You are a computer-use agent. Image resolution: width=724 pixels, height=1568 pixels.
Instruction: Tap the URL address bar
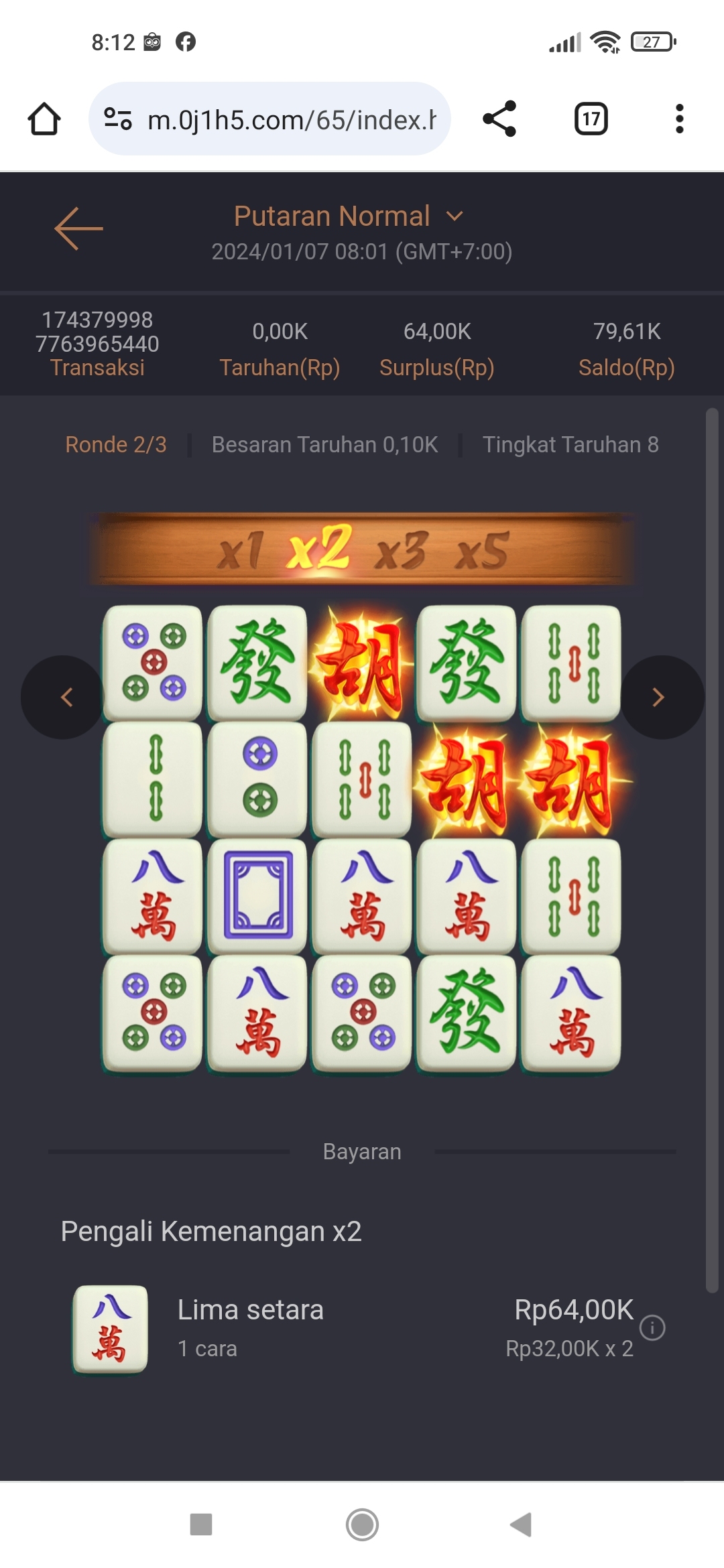pyautogui.click(x=282, y=119)
